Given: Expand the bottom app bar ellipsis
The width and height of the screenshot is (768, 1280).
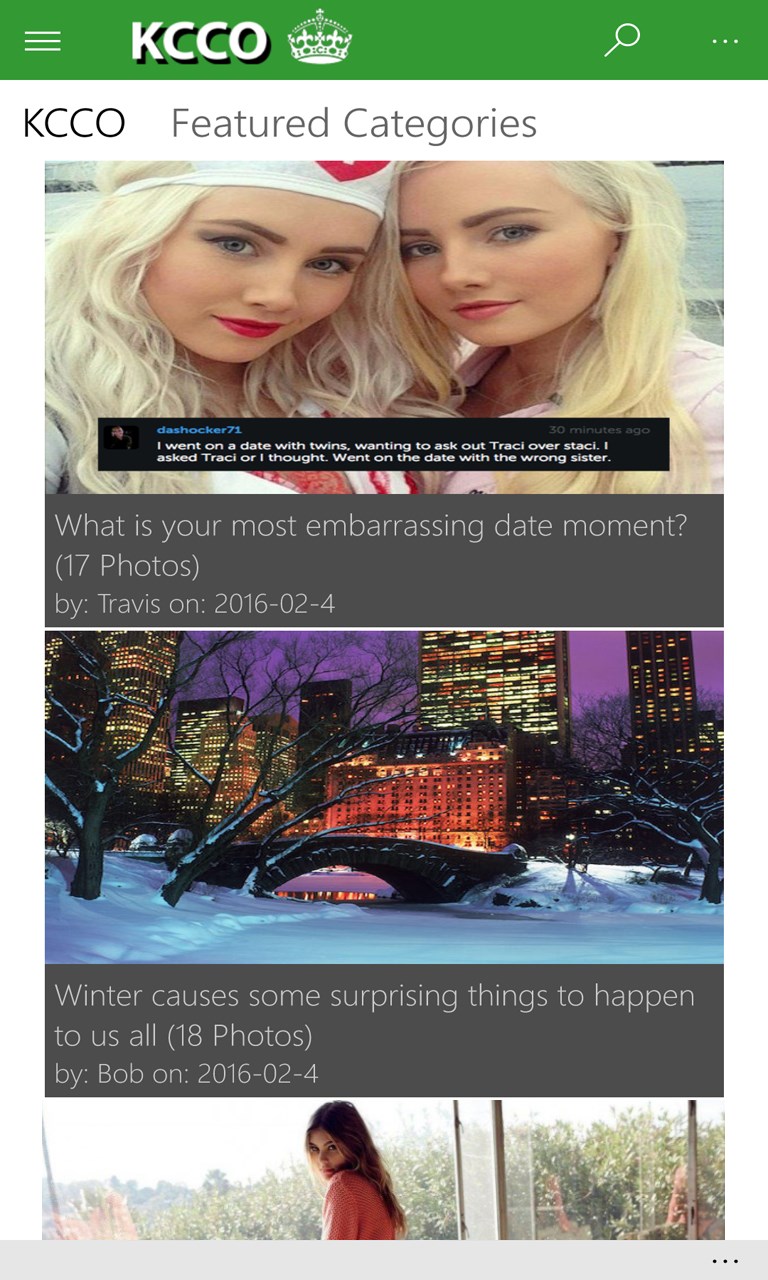Looking at the screenshot, I should coord(725,1261).
